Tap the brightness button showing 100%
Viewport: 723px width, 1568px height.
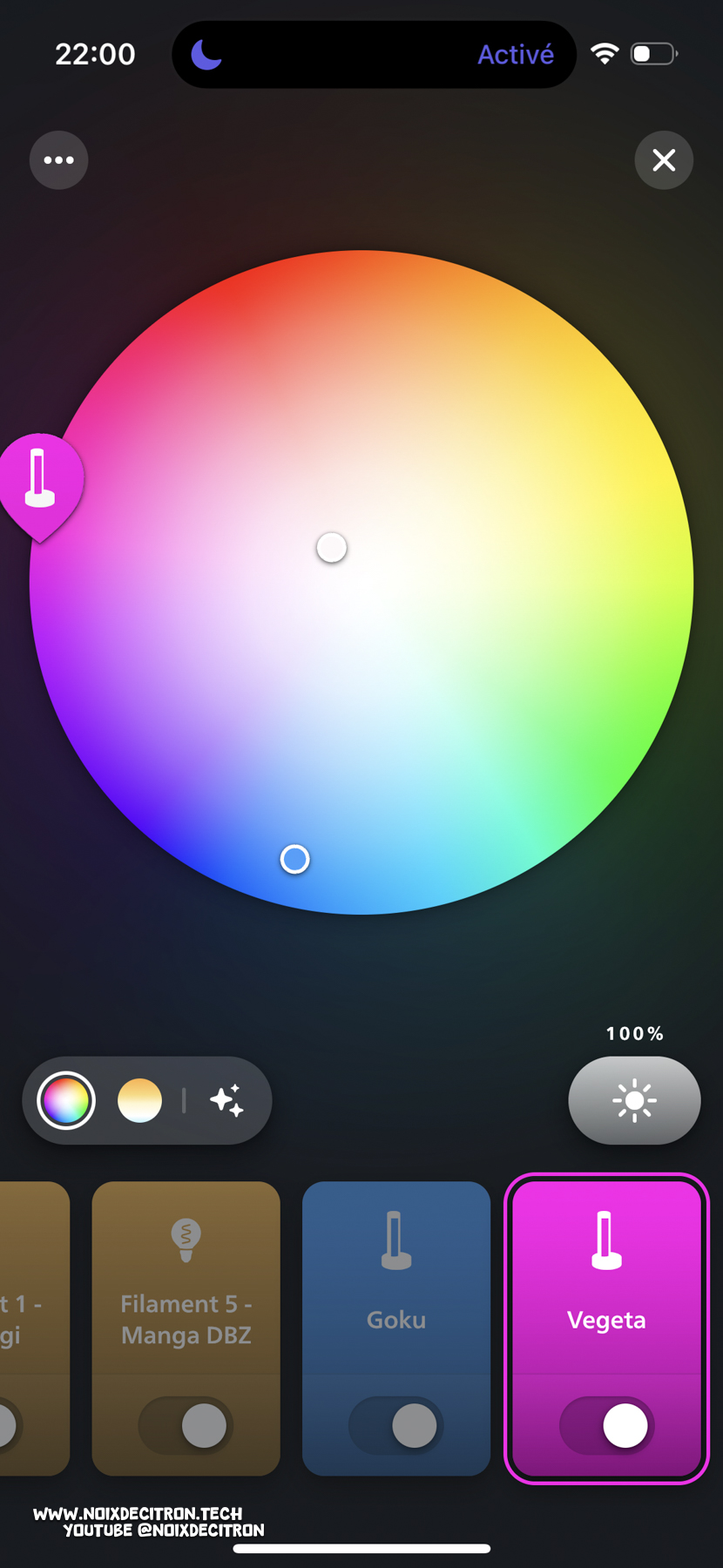tap(634, 1100)
